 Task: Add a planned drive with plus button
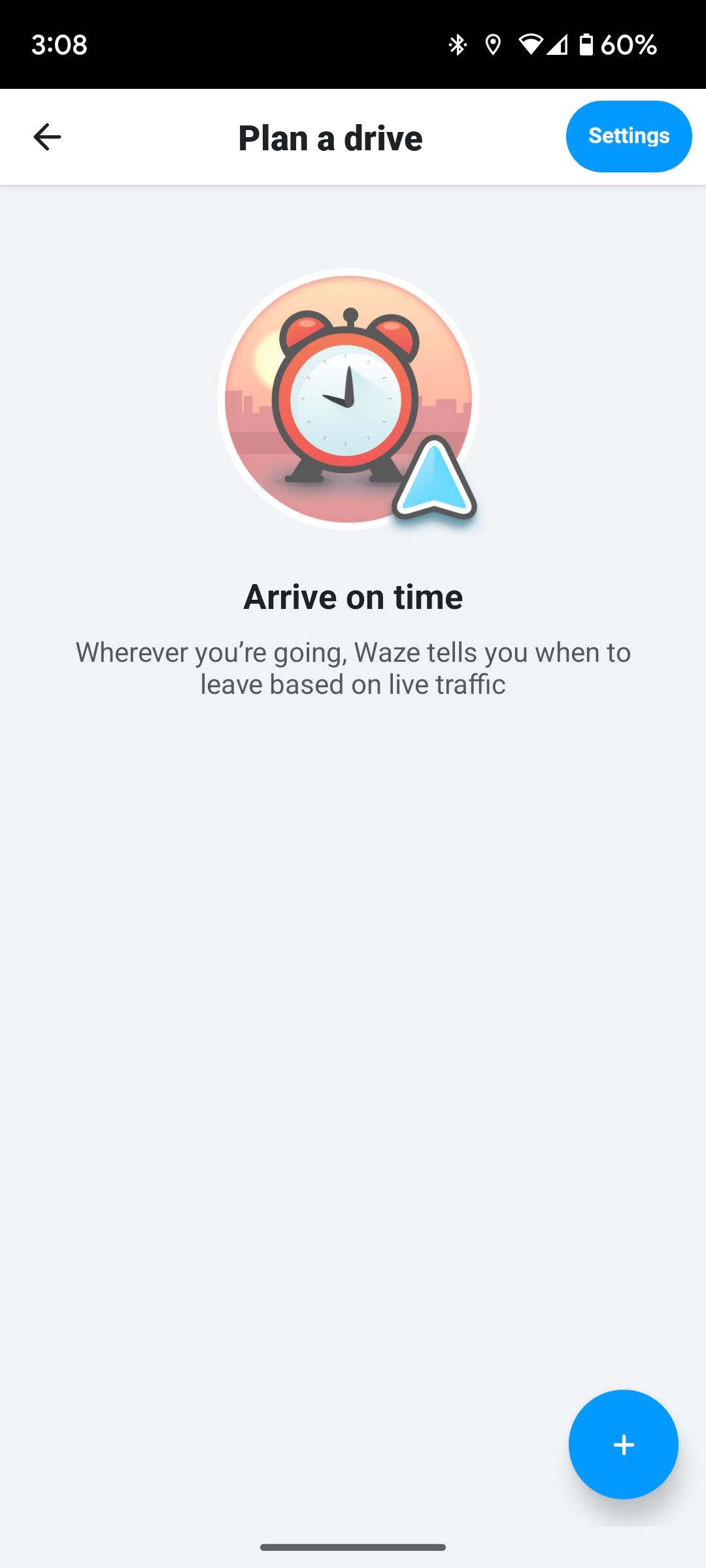623,1444
